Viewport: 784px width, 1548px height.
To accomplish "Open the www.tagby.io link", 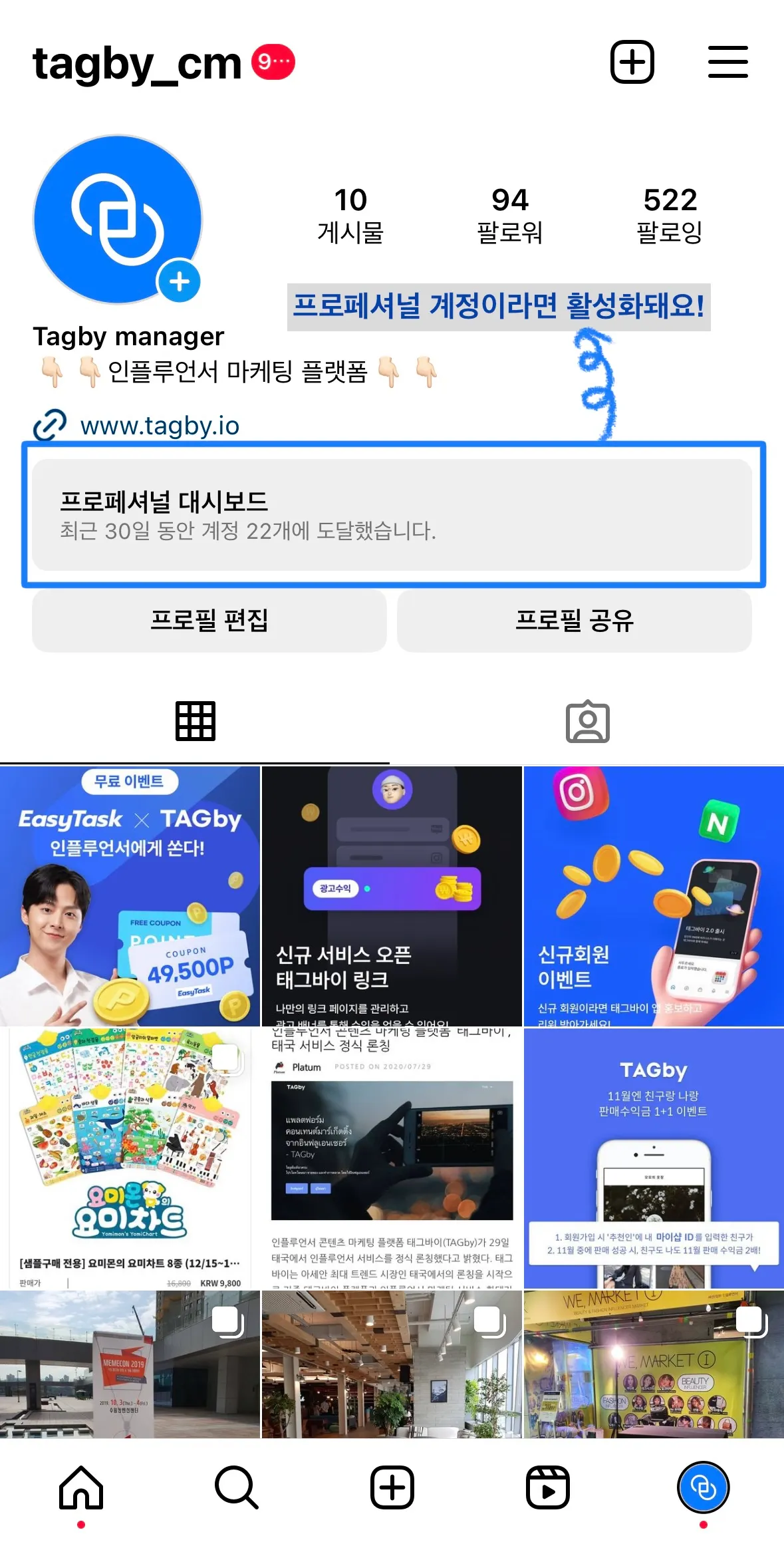I will (x=159, y=426).
